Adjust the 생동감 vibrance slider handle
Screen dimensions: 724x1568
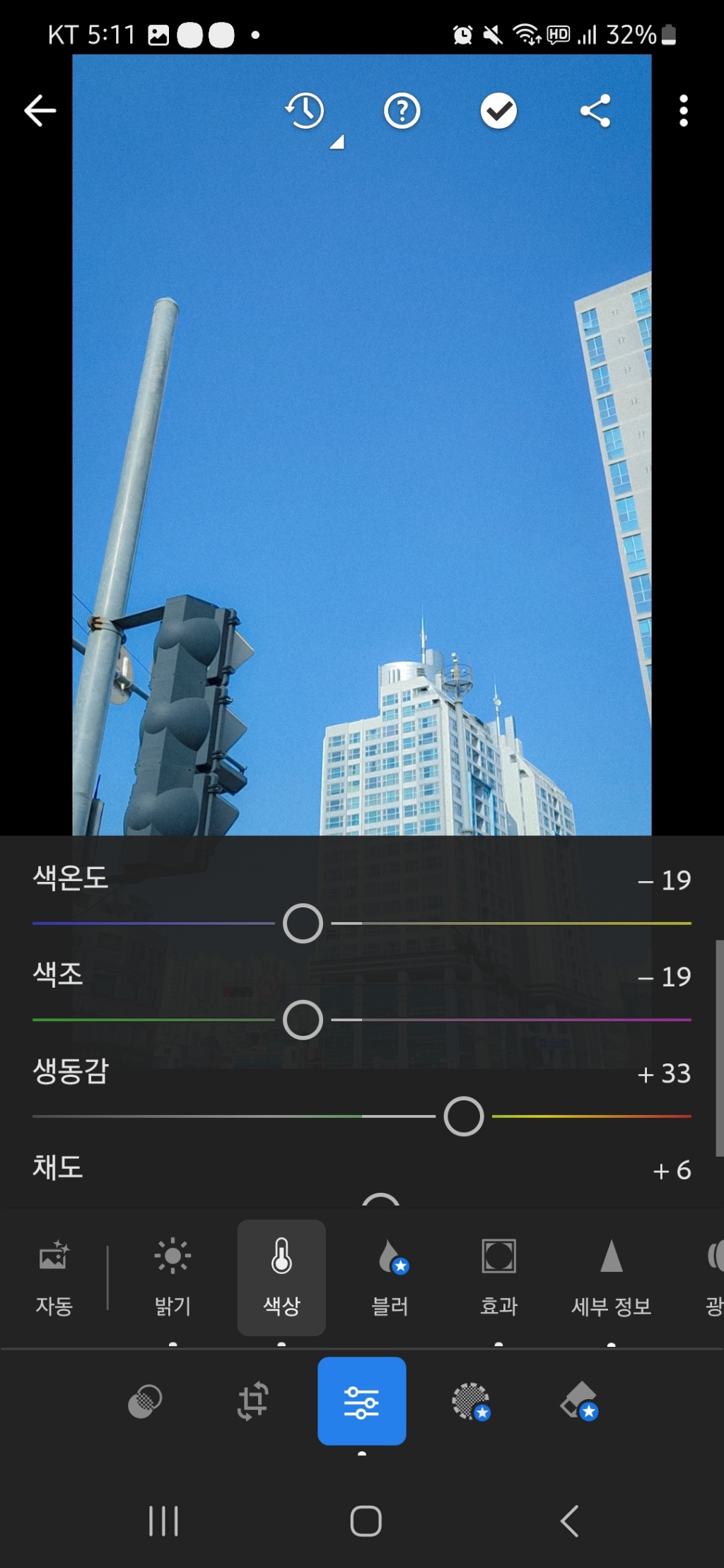[x=463, y=1115]
